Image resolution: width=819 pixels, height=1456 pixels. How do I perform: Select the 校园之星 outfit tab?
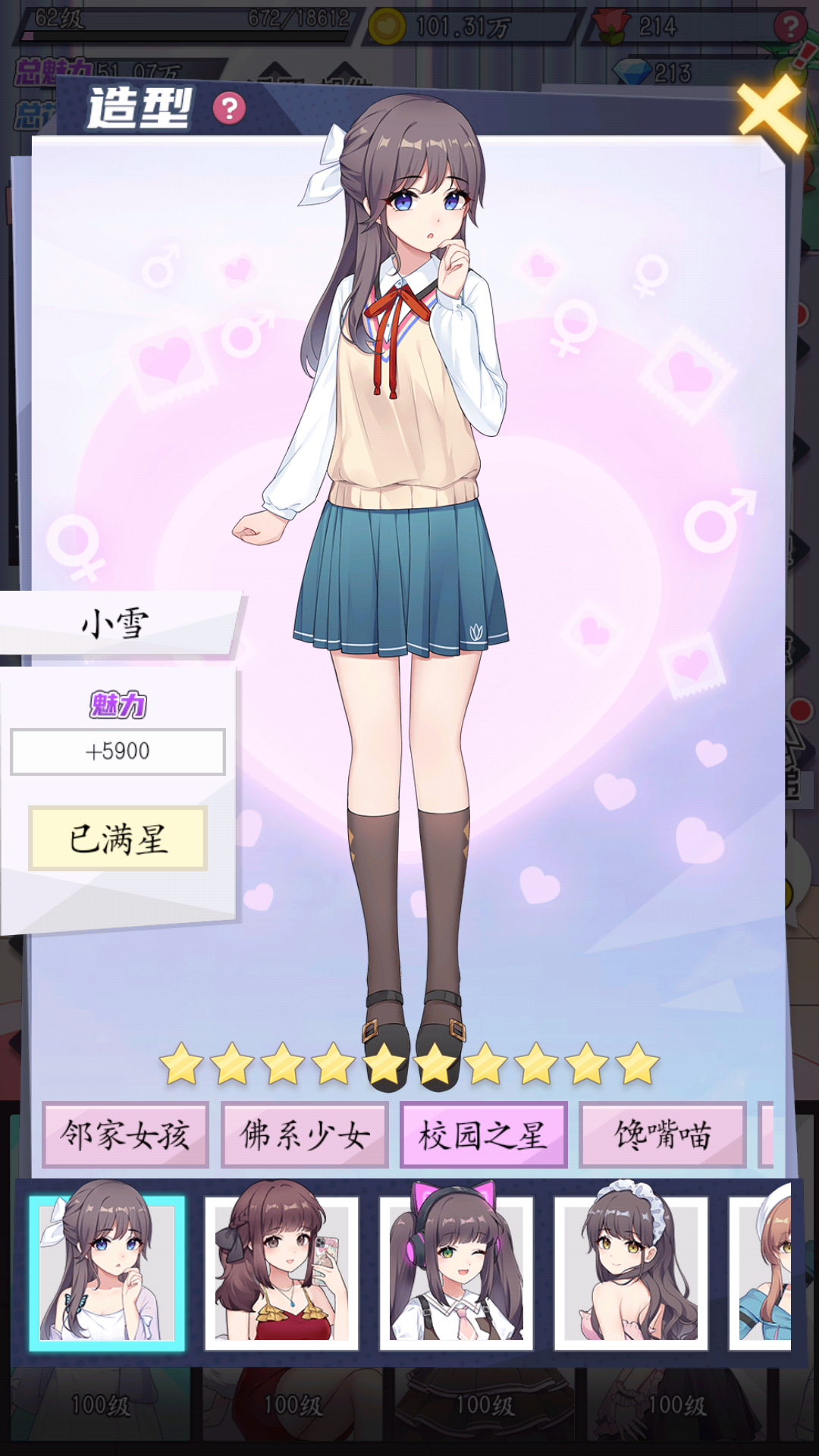[484, 1135]
